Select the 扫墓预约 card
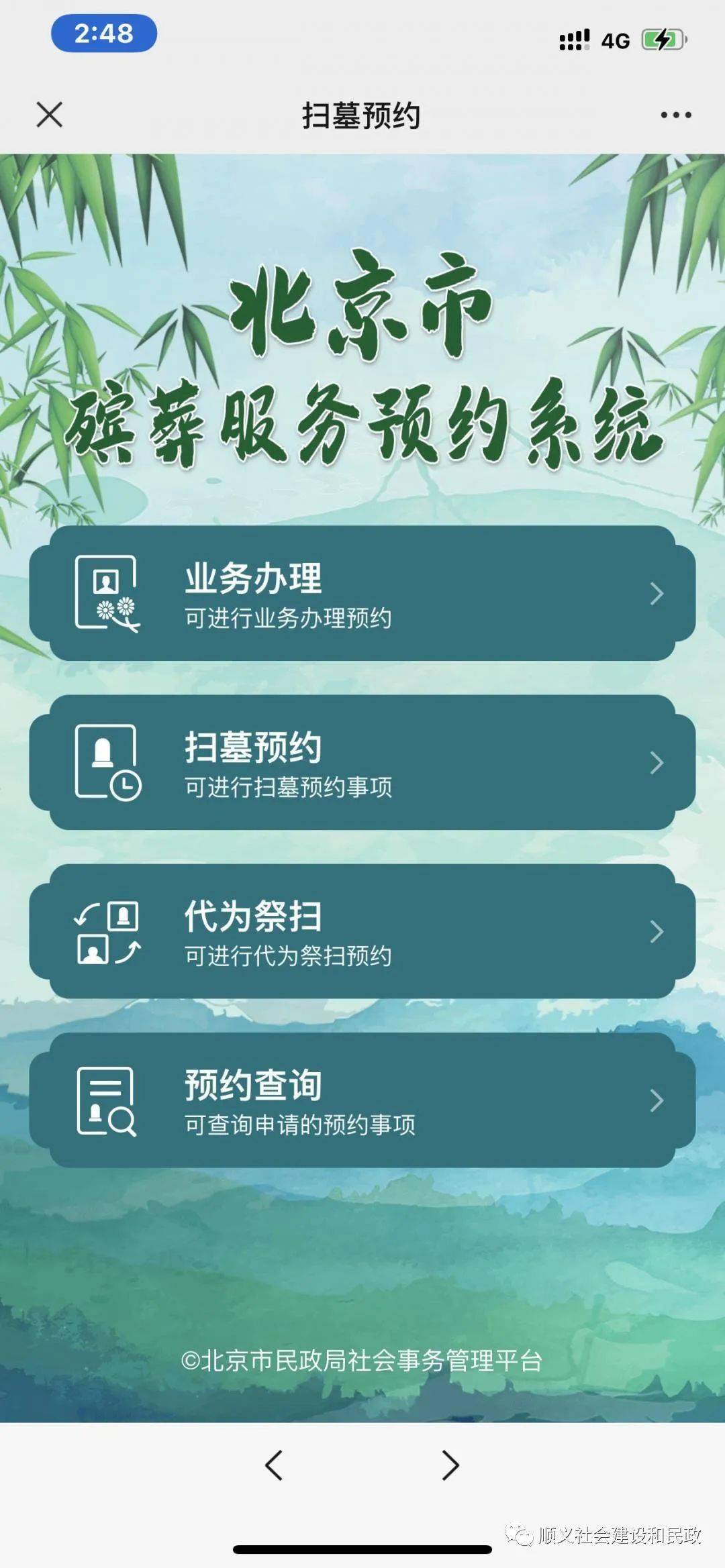The width and height of the screenshot is (725, 1568). click(362, 763)
